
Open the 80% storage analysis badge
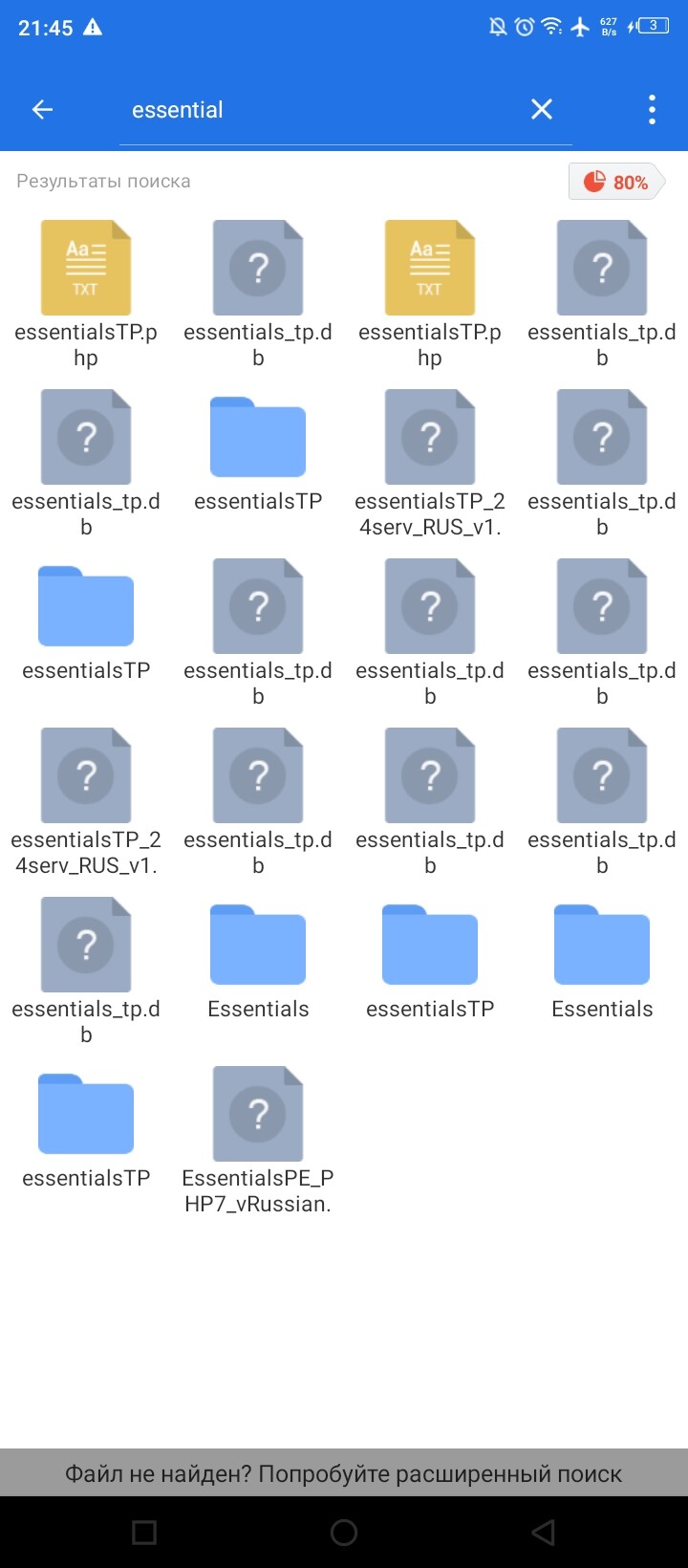[617, 182]
